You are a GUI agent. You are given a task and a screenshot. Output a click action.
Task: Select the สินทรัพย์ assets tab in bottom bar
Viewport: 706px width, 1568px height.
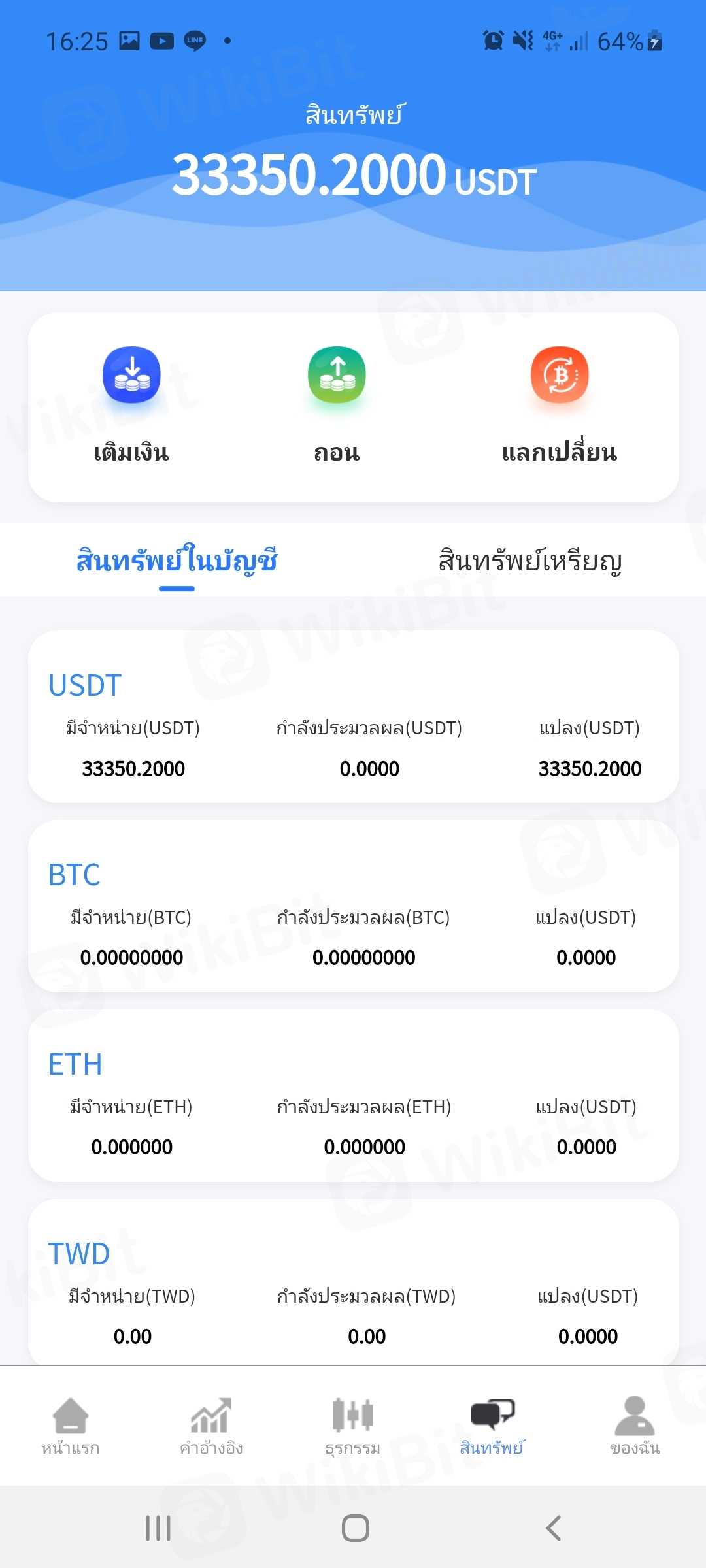click(x=492, y=1427)
